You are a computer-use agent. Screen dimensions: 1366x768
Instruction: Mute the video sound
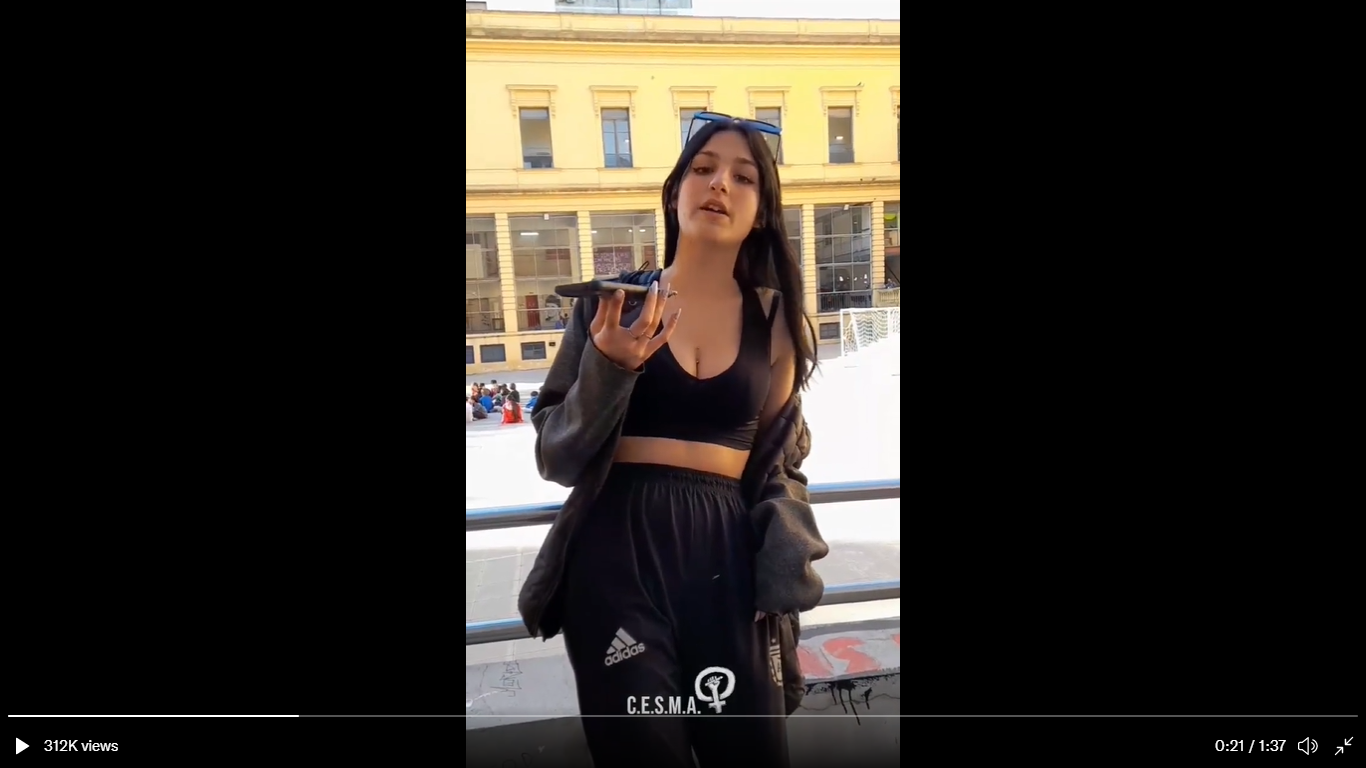coord(1307,746)
